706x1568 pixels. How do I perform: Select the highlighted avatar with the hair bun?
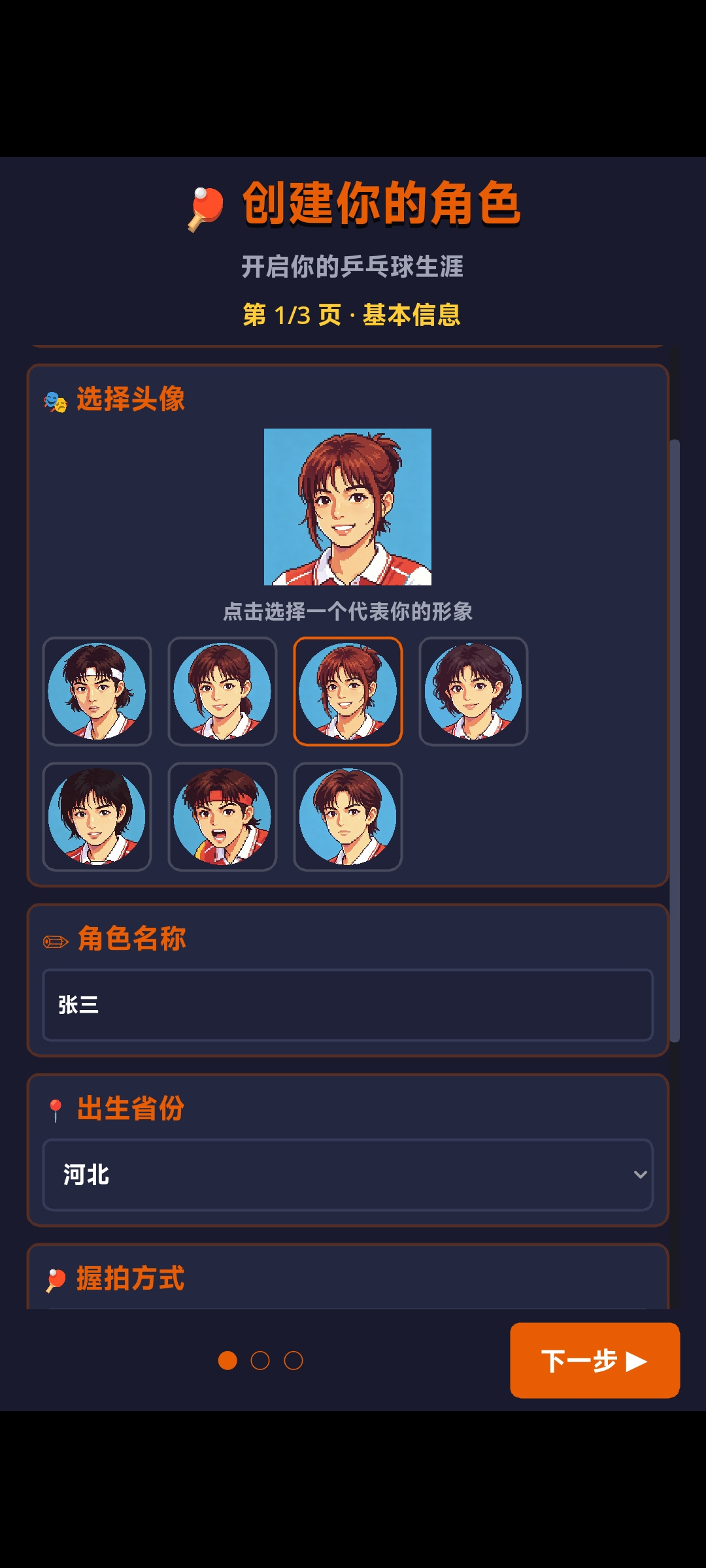[x=348, y=691]
